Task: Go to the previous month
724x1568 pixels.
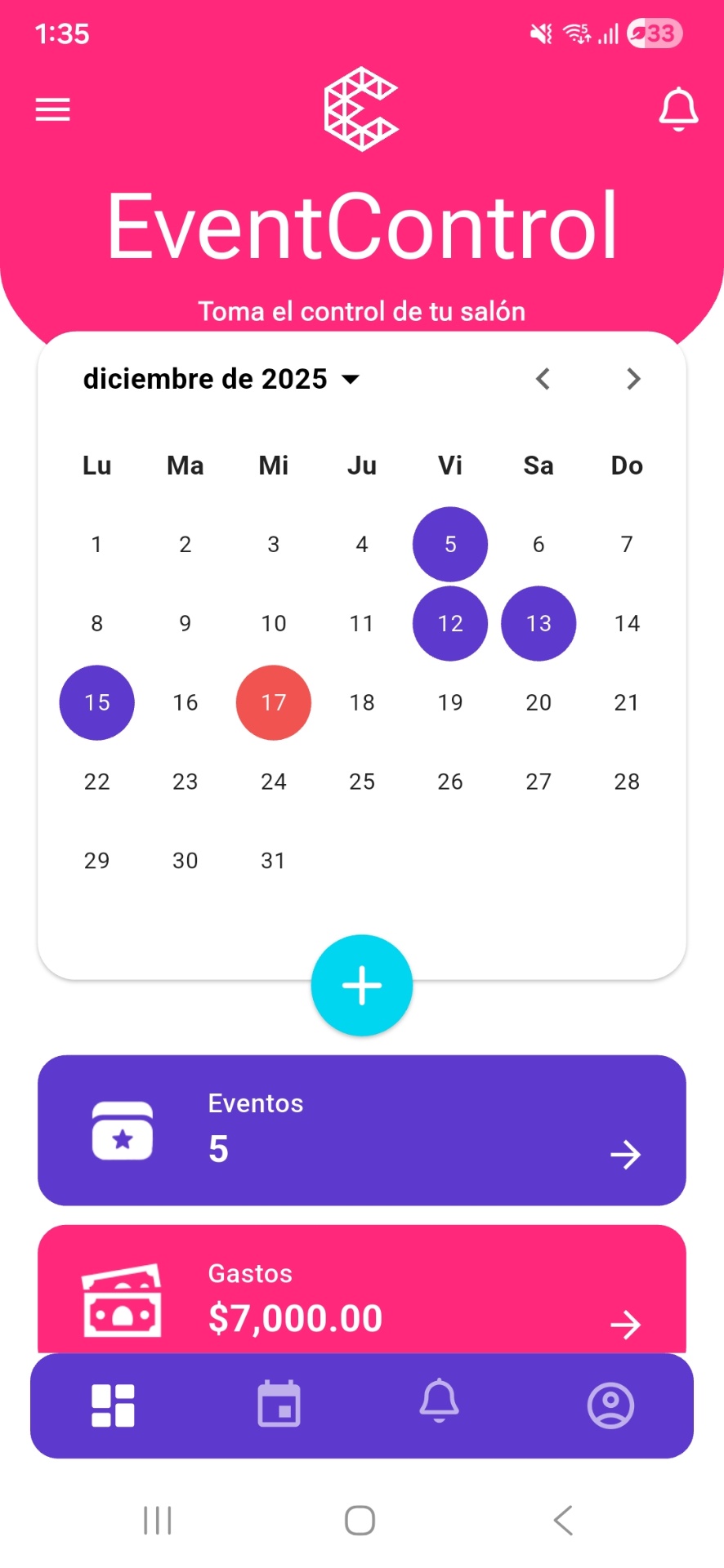Action: tap(543, 379)
